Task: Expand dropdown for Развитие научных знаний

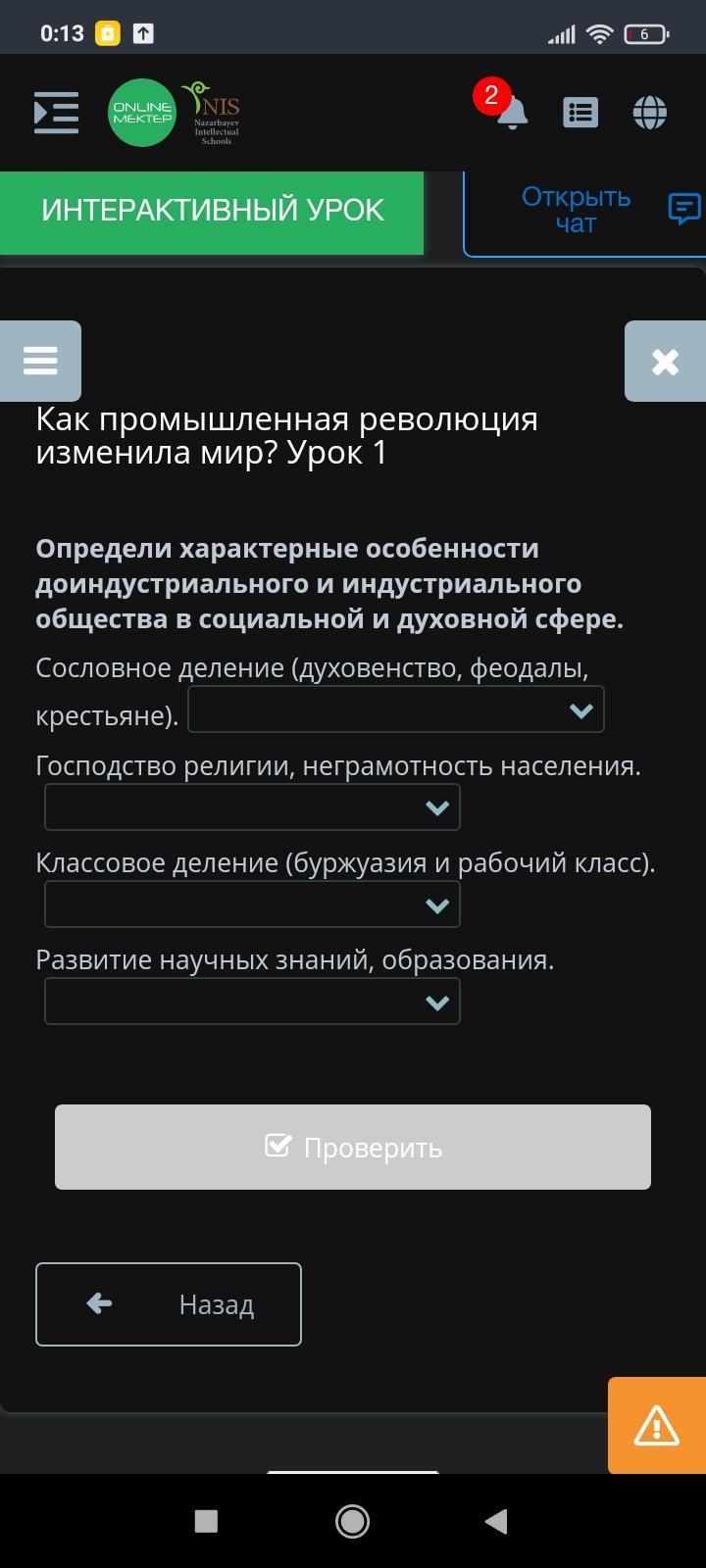Action: [x=252, y=1002]
